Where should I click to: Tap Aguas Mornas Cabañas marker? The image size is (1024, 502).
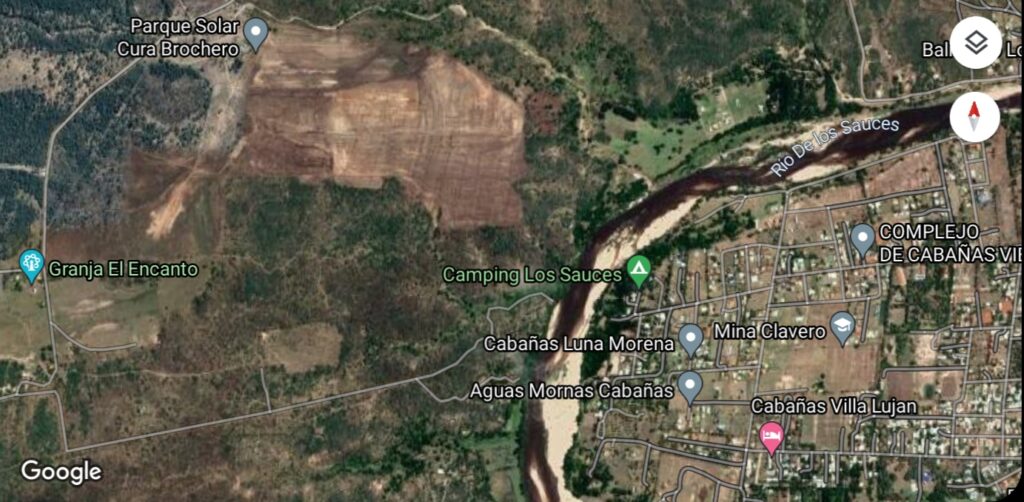690,385
